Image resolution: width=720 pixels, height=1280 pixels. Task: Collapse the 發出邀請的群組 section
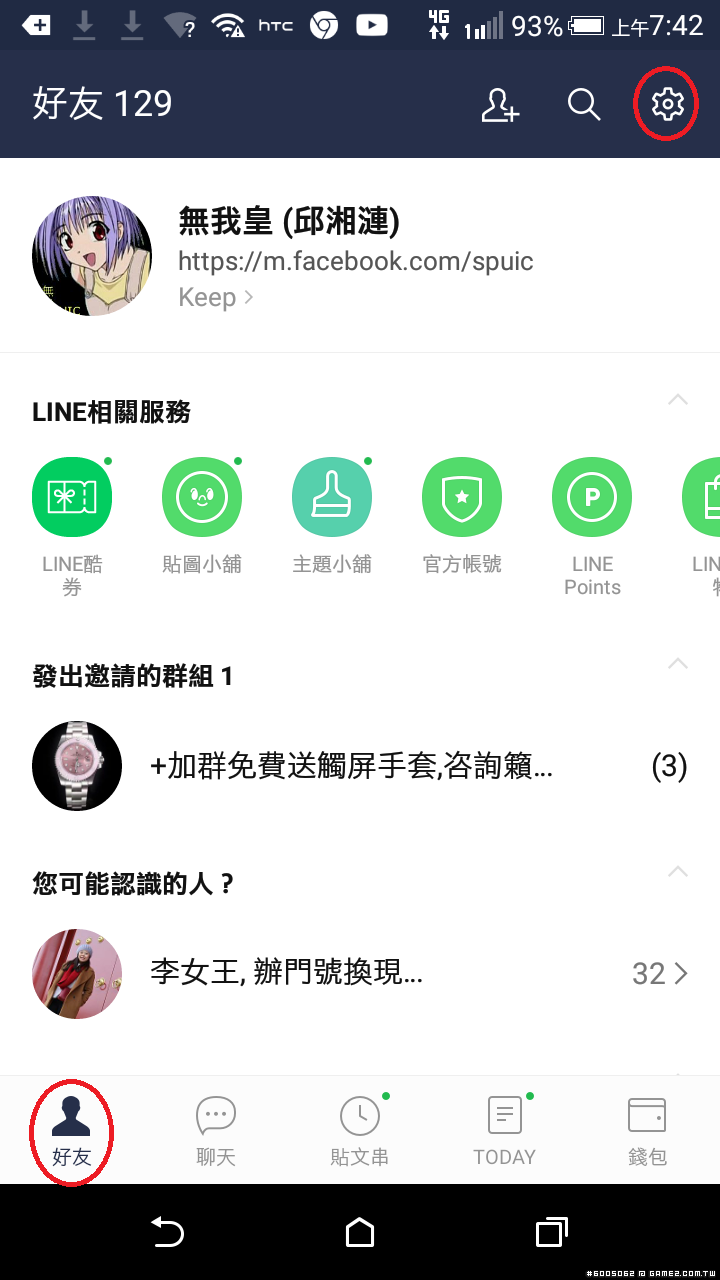678,664
